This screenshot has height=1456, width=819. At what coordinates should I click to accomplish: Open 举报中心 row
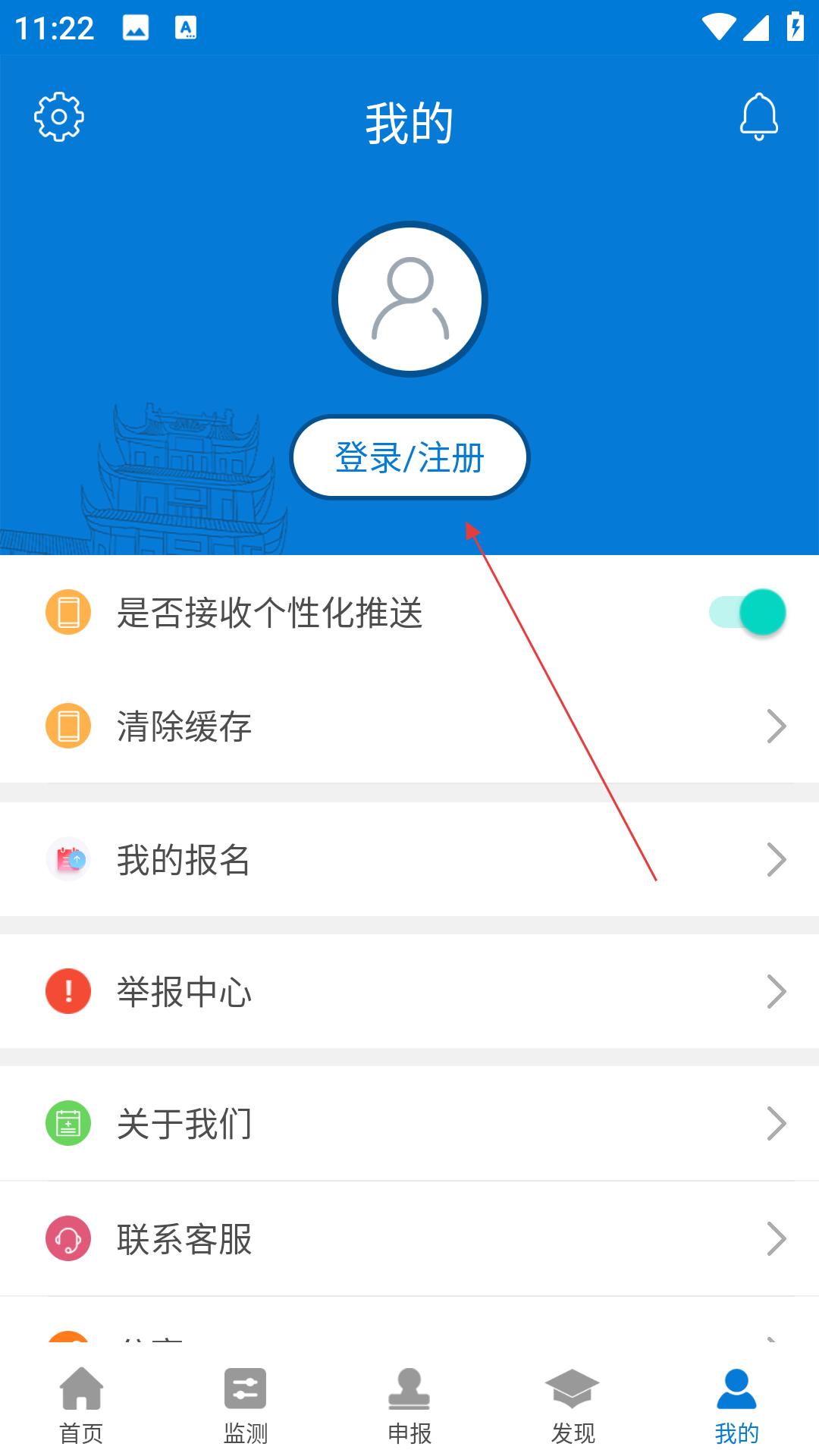click(409, 991)
